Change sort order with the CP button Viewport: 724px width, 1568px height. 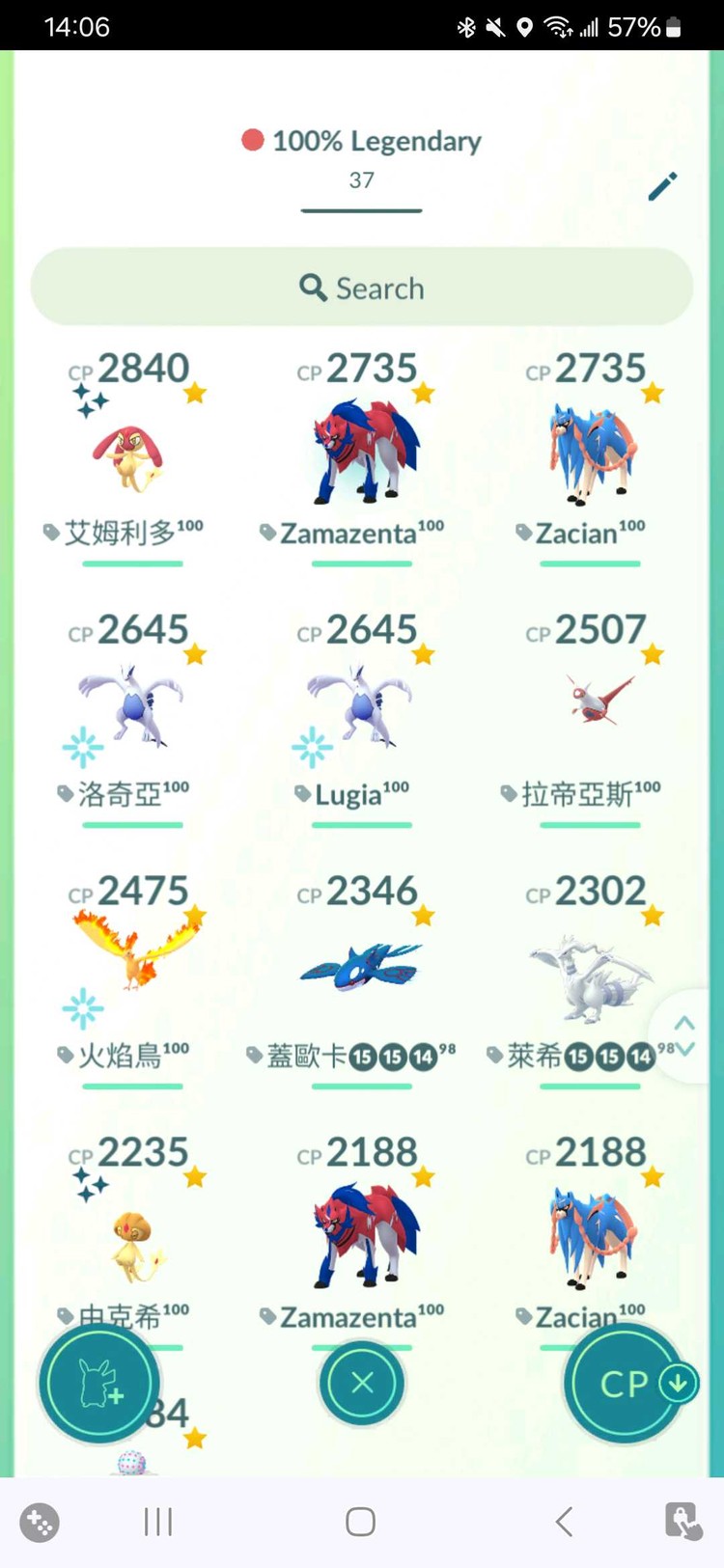625,1384
